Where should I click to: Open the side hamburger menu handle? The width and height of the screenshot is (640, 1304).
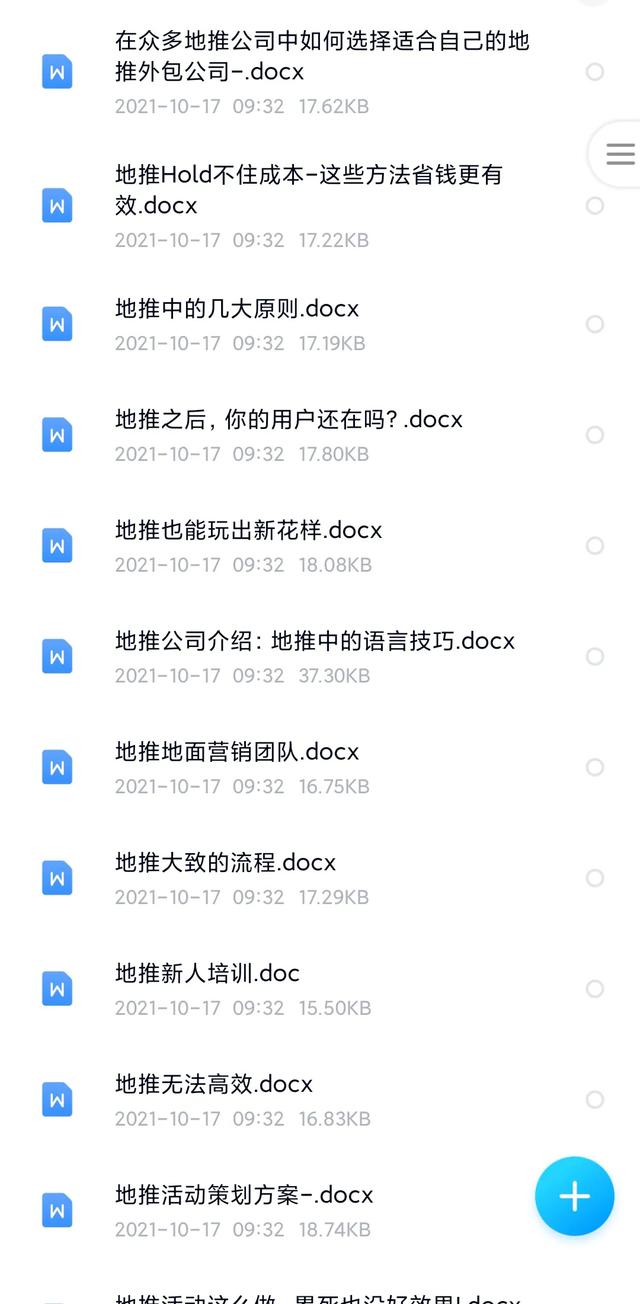620,154
